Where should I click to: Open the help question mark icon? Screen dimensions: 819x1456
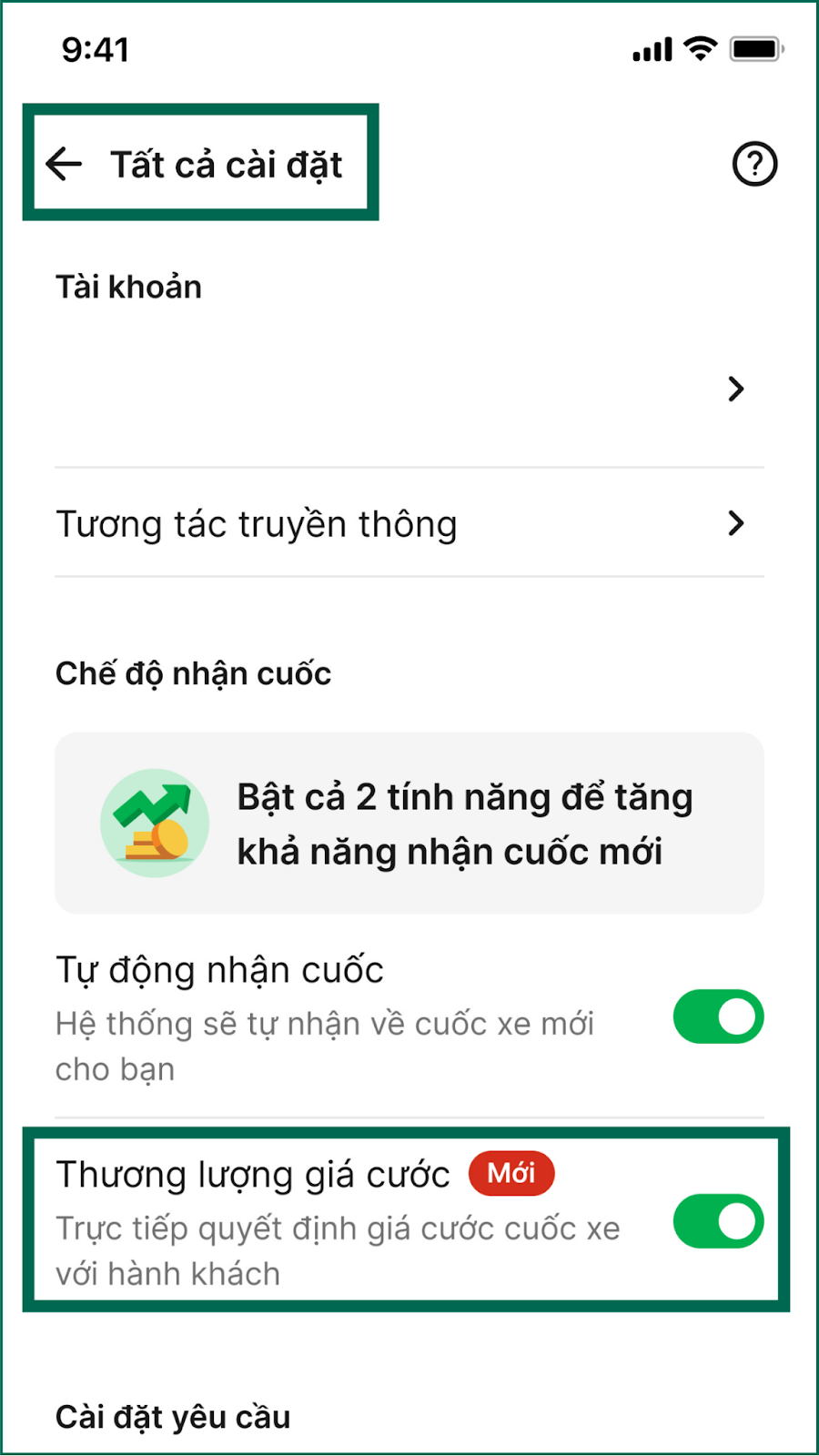(754, 165)
